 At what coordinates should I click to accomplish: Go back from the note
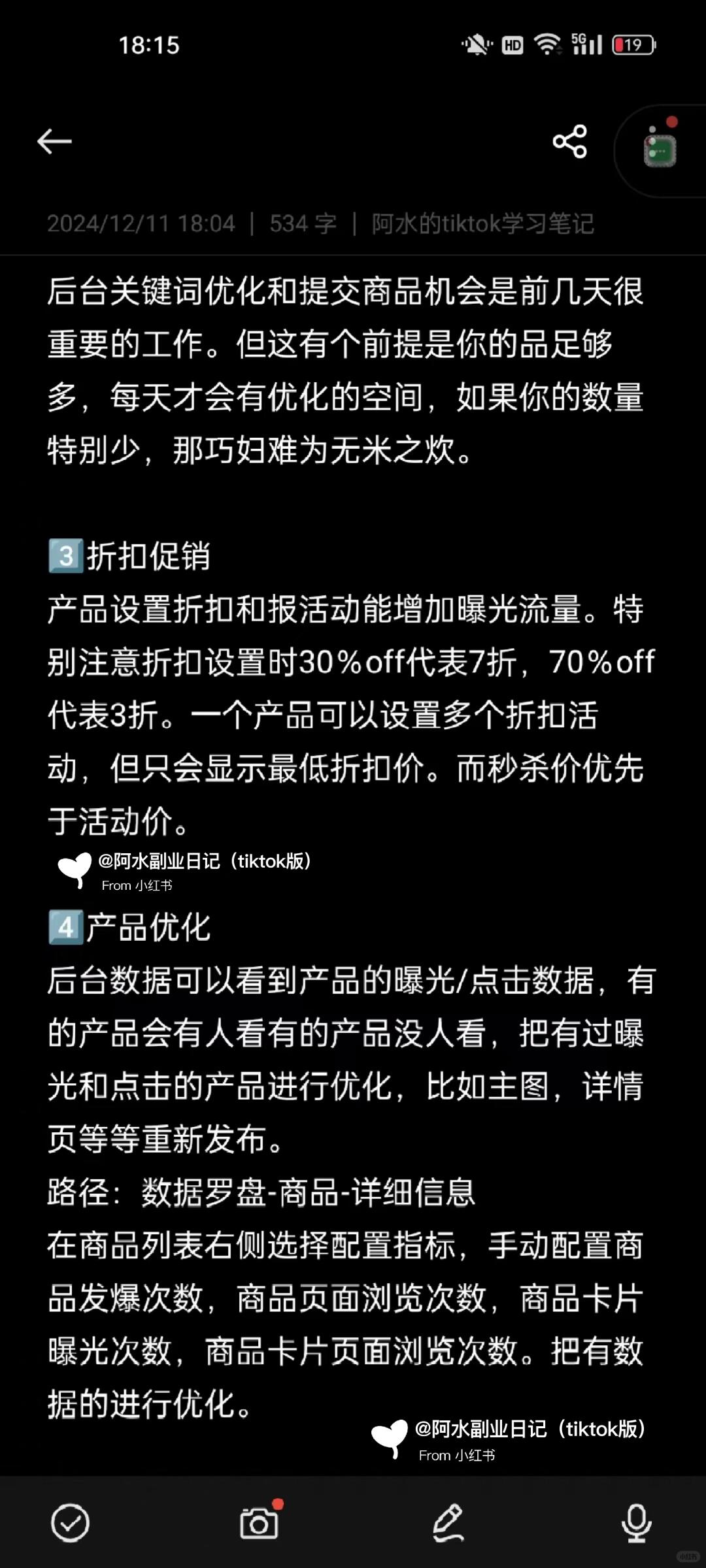click(x=54, y=141)
